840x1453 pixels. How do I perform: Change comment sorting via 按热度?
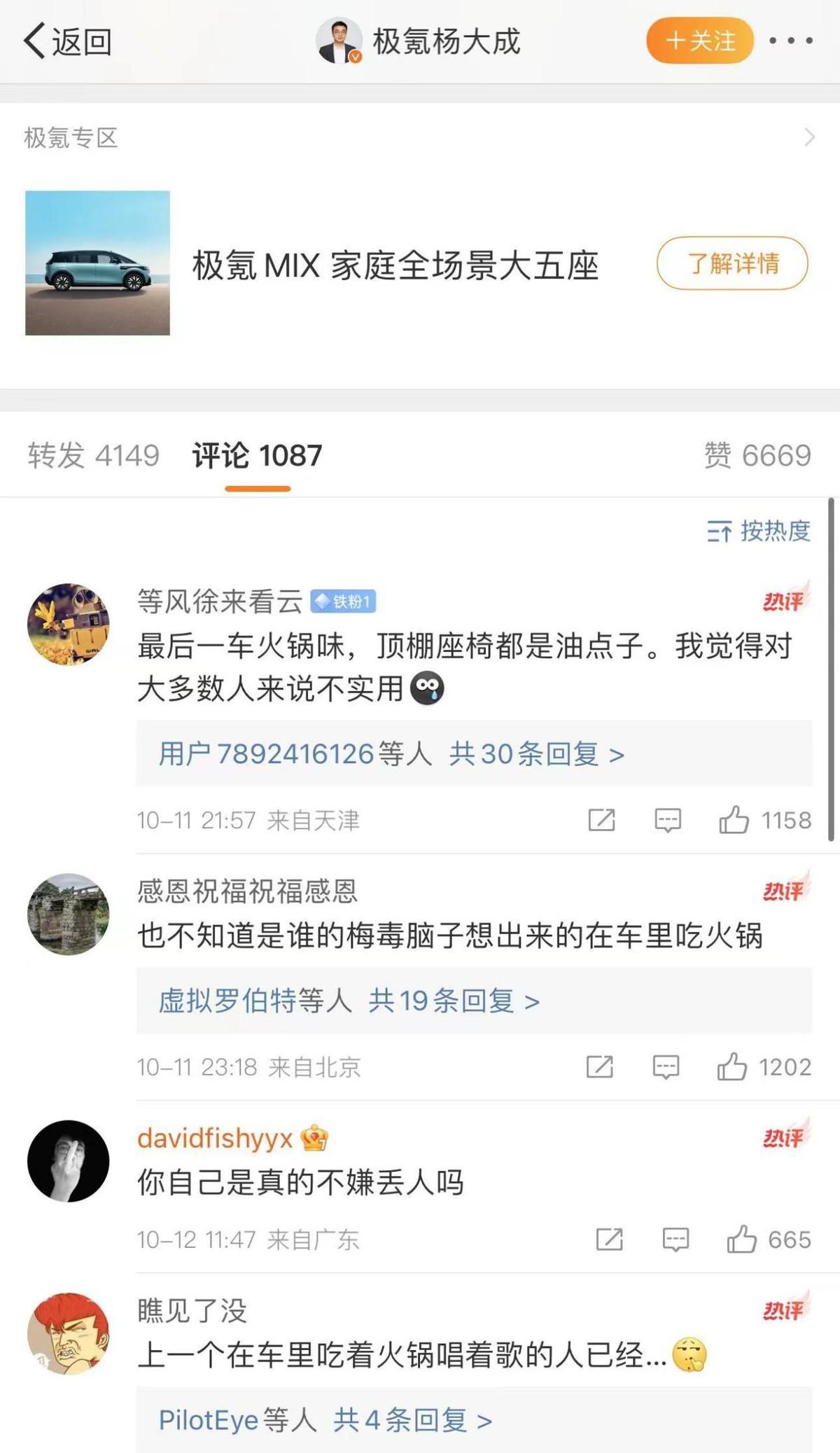[759, 531]
